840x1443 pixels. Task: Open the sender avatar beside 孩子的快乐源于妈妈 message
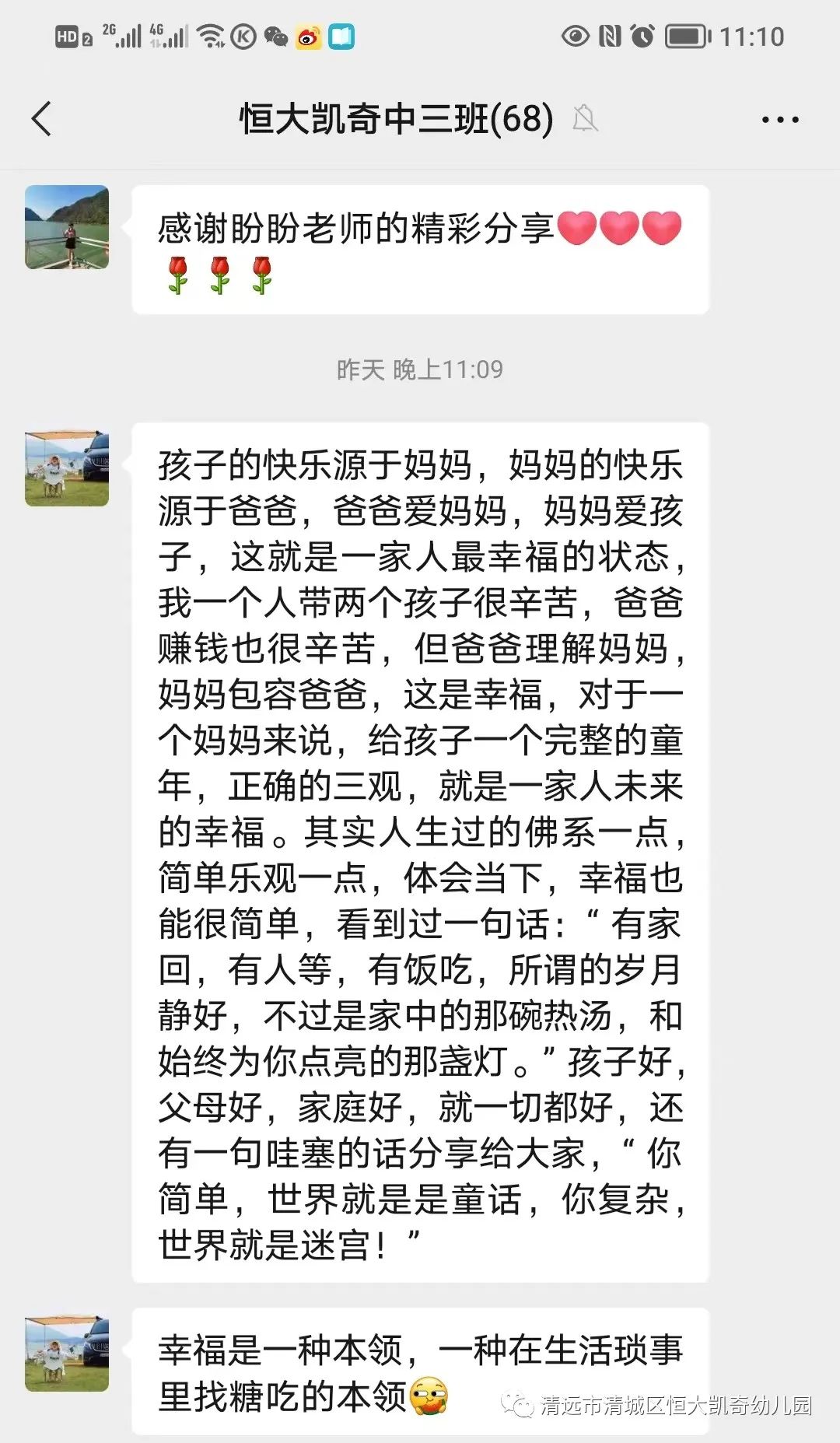pyautogui.click(x=67, y=468)
